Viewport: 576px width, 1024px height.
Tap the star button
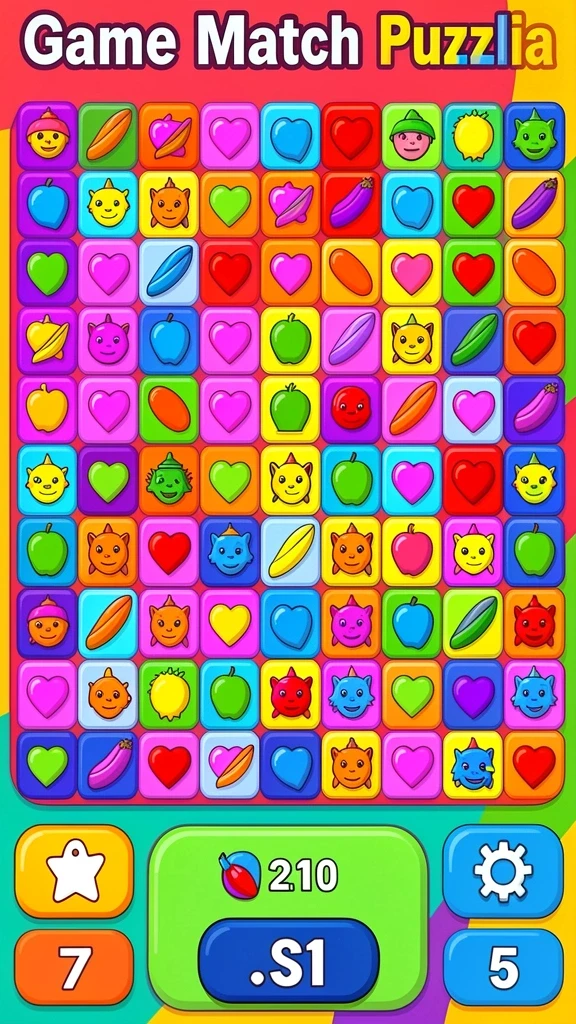pyautogui.click(x=74, y=871)
